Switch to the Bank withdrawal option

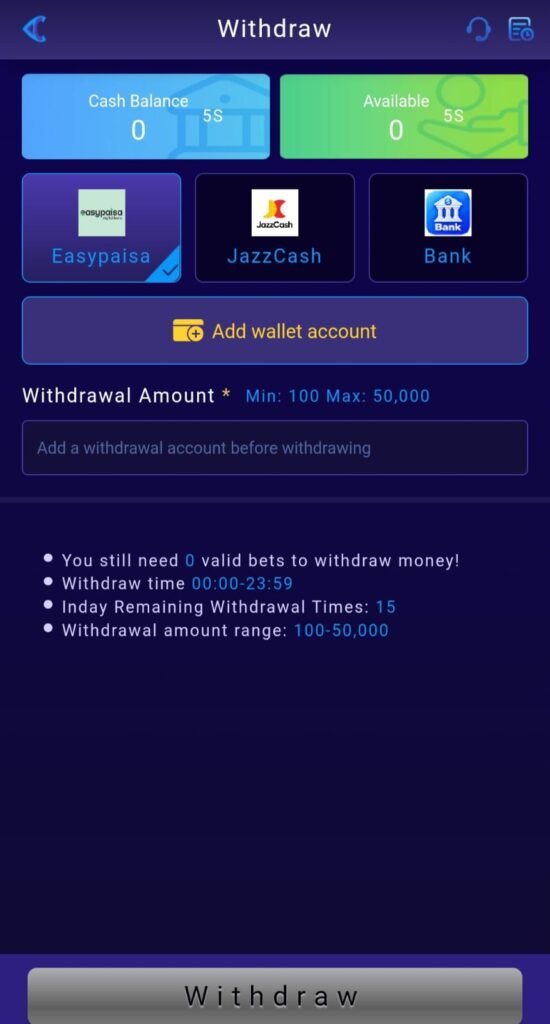tap(448, 227)
